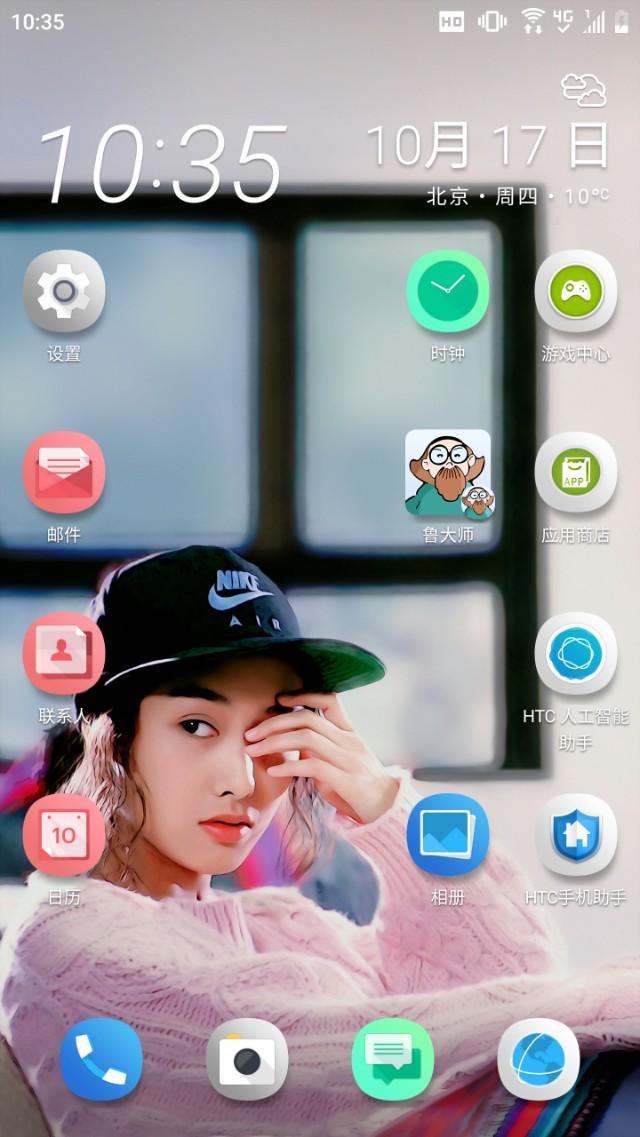Image resolution: width=640 pixels, height=1137 pixels.
Task: Open the 日历 calendar app
Action: [x=64, y=835]
